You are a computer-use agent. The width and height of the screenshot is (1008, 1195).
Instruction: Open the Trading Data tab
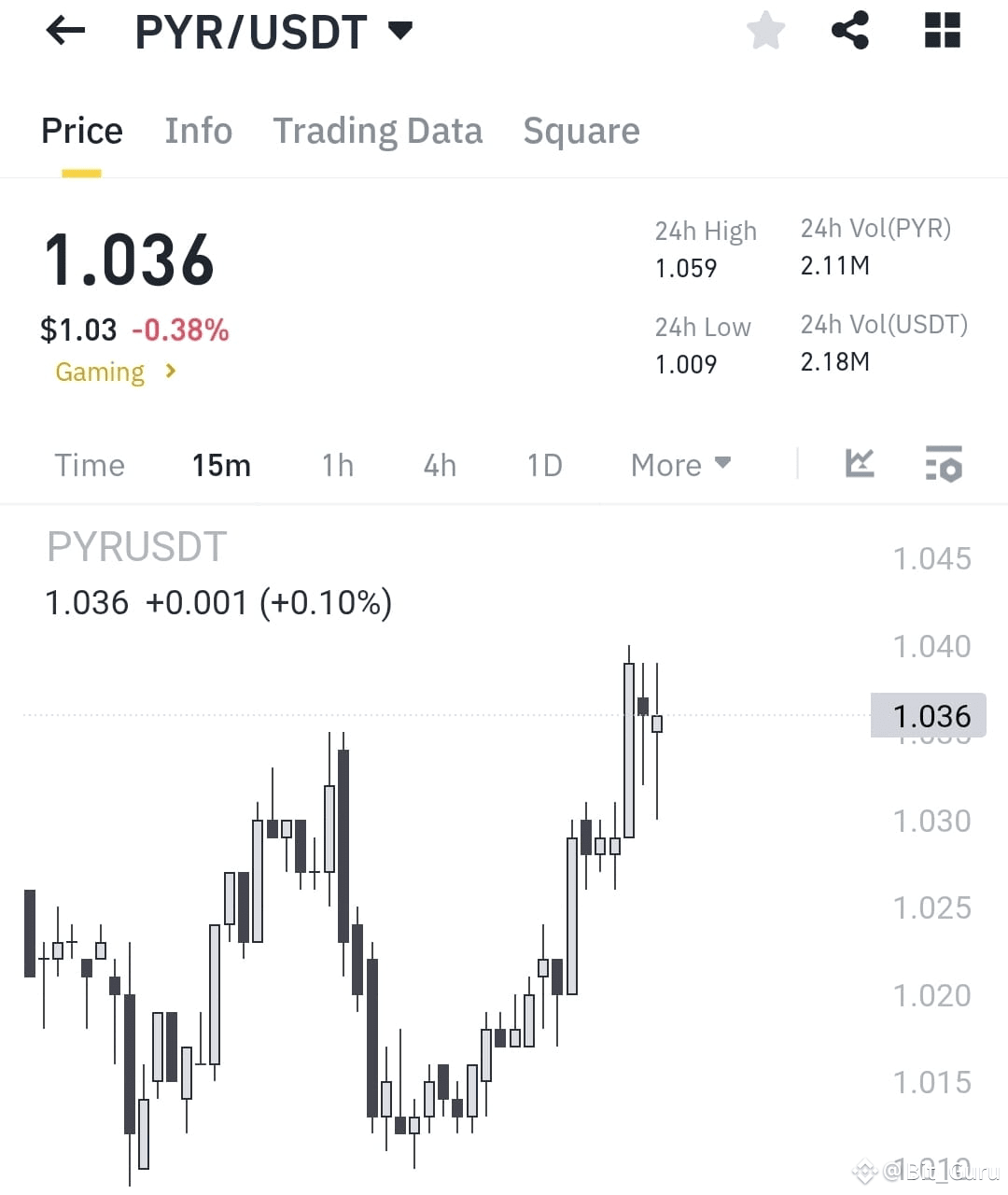[377, 131]
